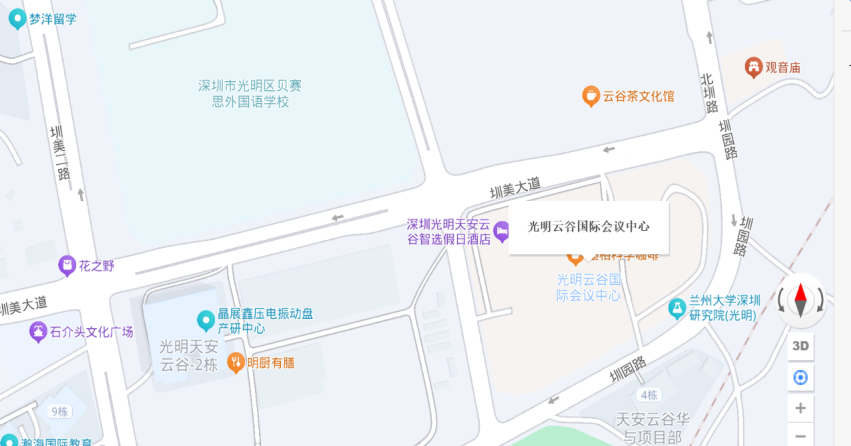This screenshot has height=446, width=851.
Task: Tap the 花之野 shop marker
Action: [x=67, y=265]
